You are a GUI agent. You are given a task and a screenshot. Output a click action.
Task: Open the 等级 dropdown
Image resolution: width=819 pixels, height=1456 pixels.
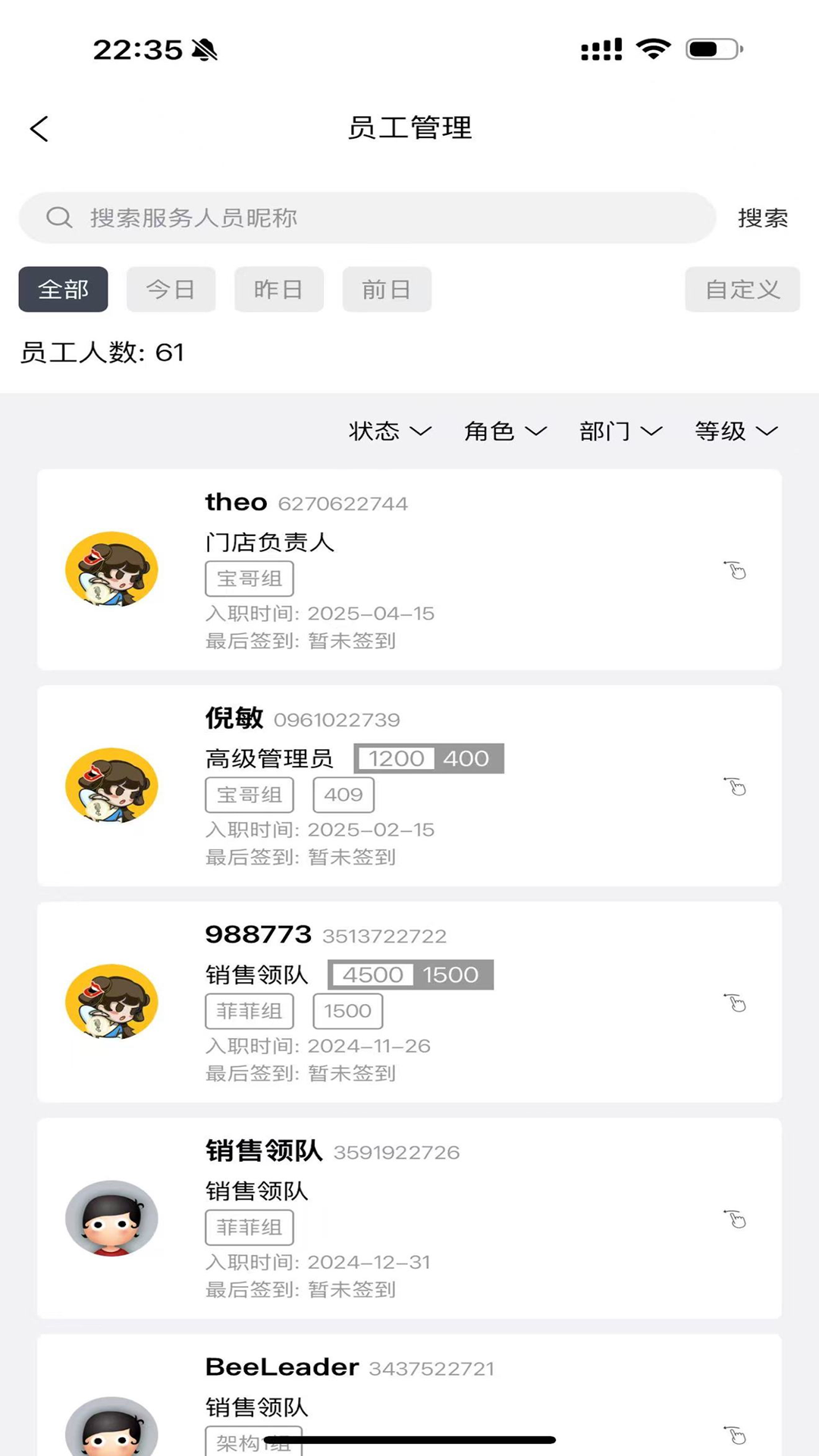coord(735,431)
